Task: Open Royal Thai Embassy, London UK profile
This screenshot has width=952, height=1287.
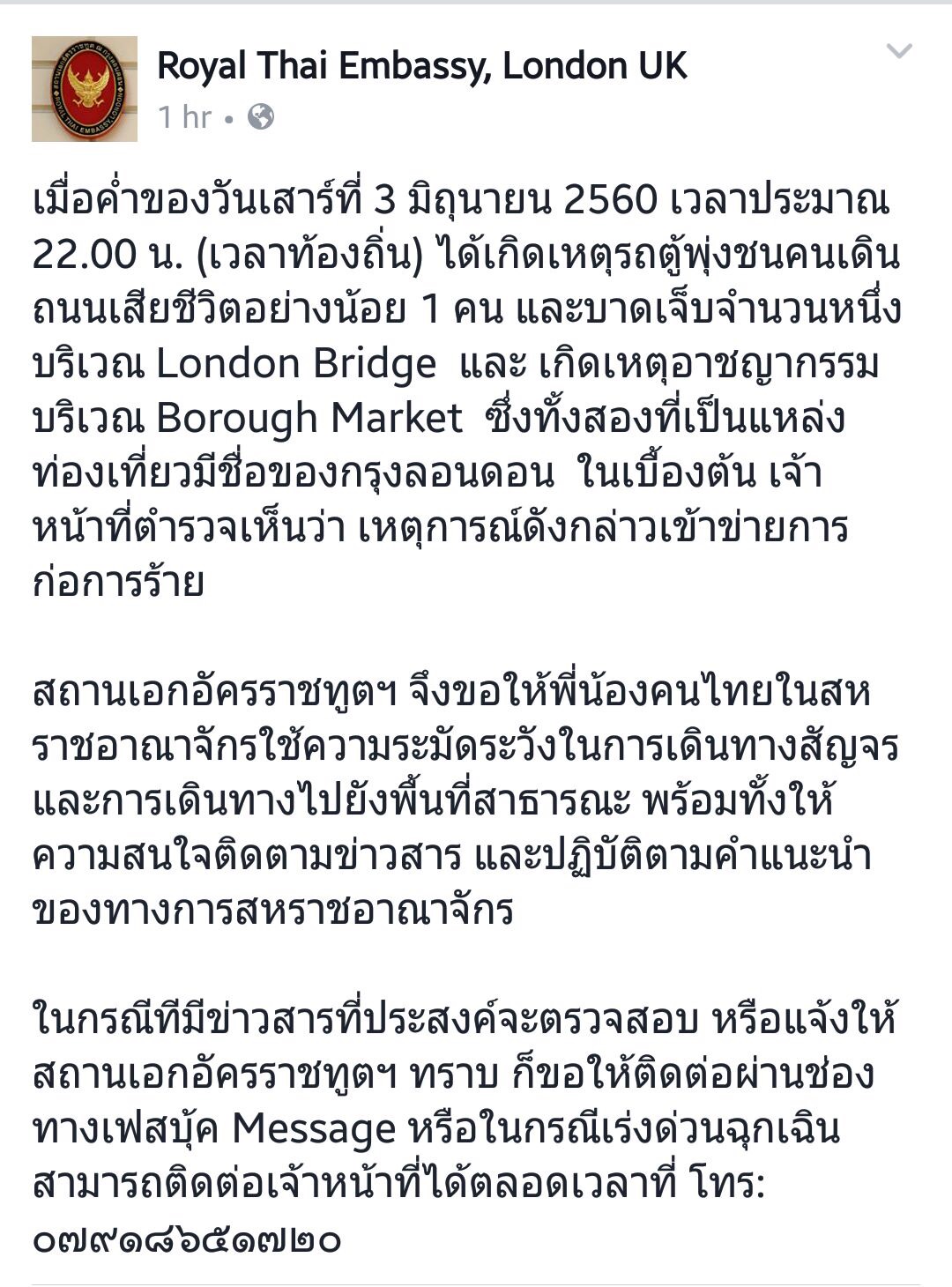Action: coord(421,66)
